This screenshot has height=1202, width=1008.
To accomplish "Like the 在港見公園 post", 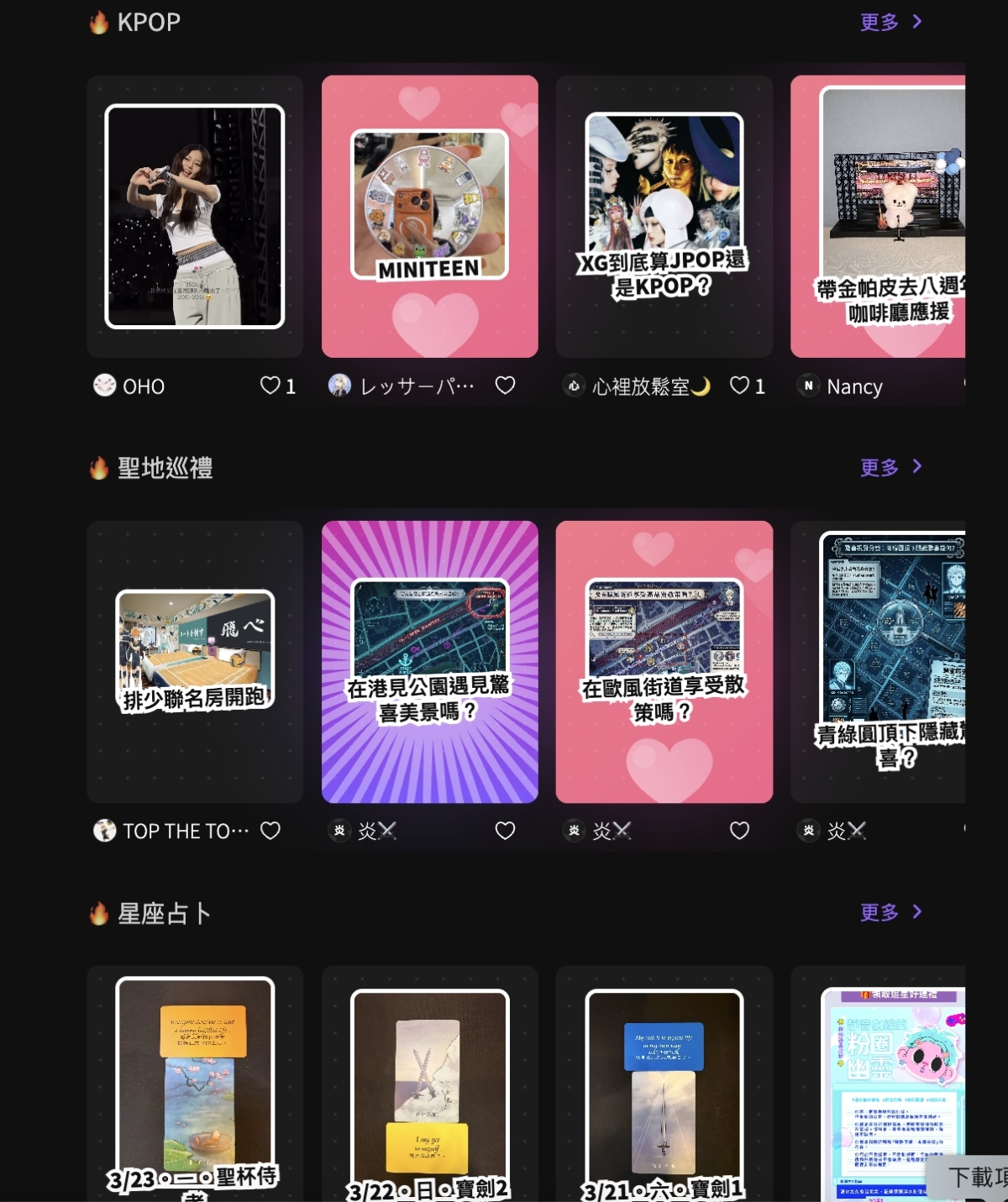I will click(x=505, y=831).
